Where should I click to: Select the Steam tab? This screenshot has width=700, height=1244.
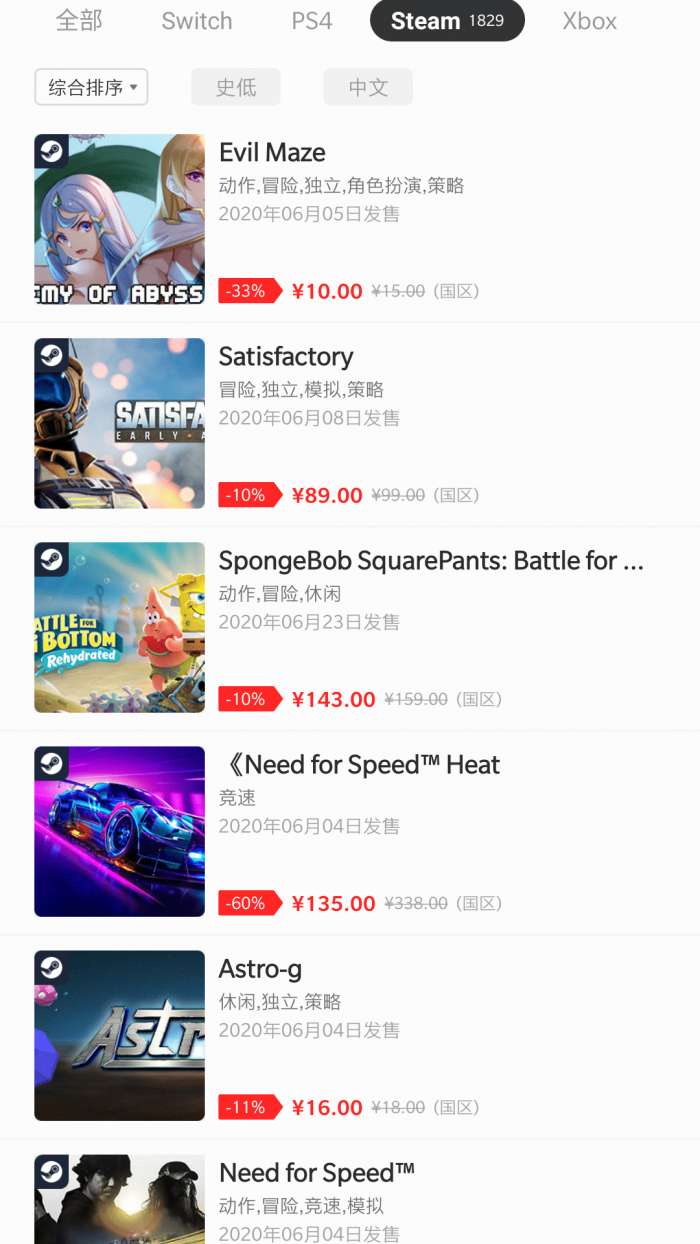tap(446, 21)
